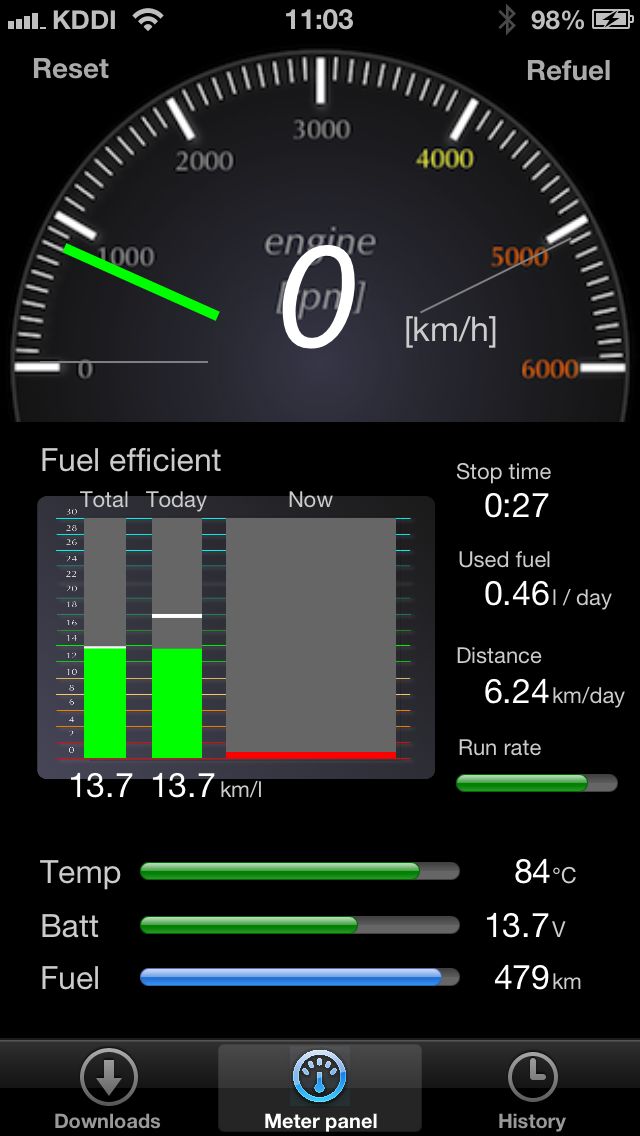
Task: Switch to the History tab
Action: 532,1088
